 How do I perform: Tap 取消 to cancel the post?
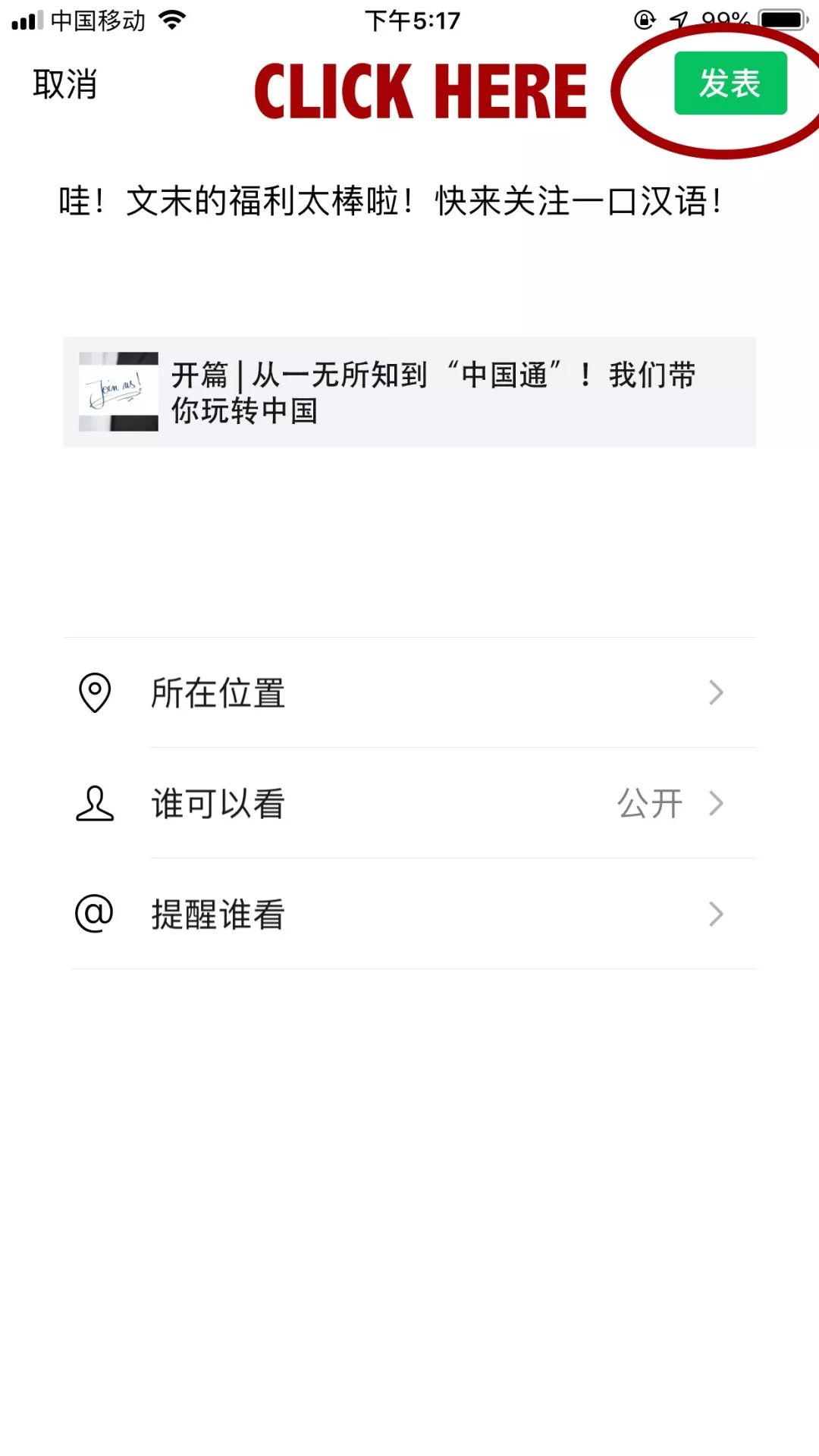pos(65,84)
